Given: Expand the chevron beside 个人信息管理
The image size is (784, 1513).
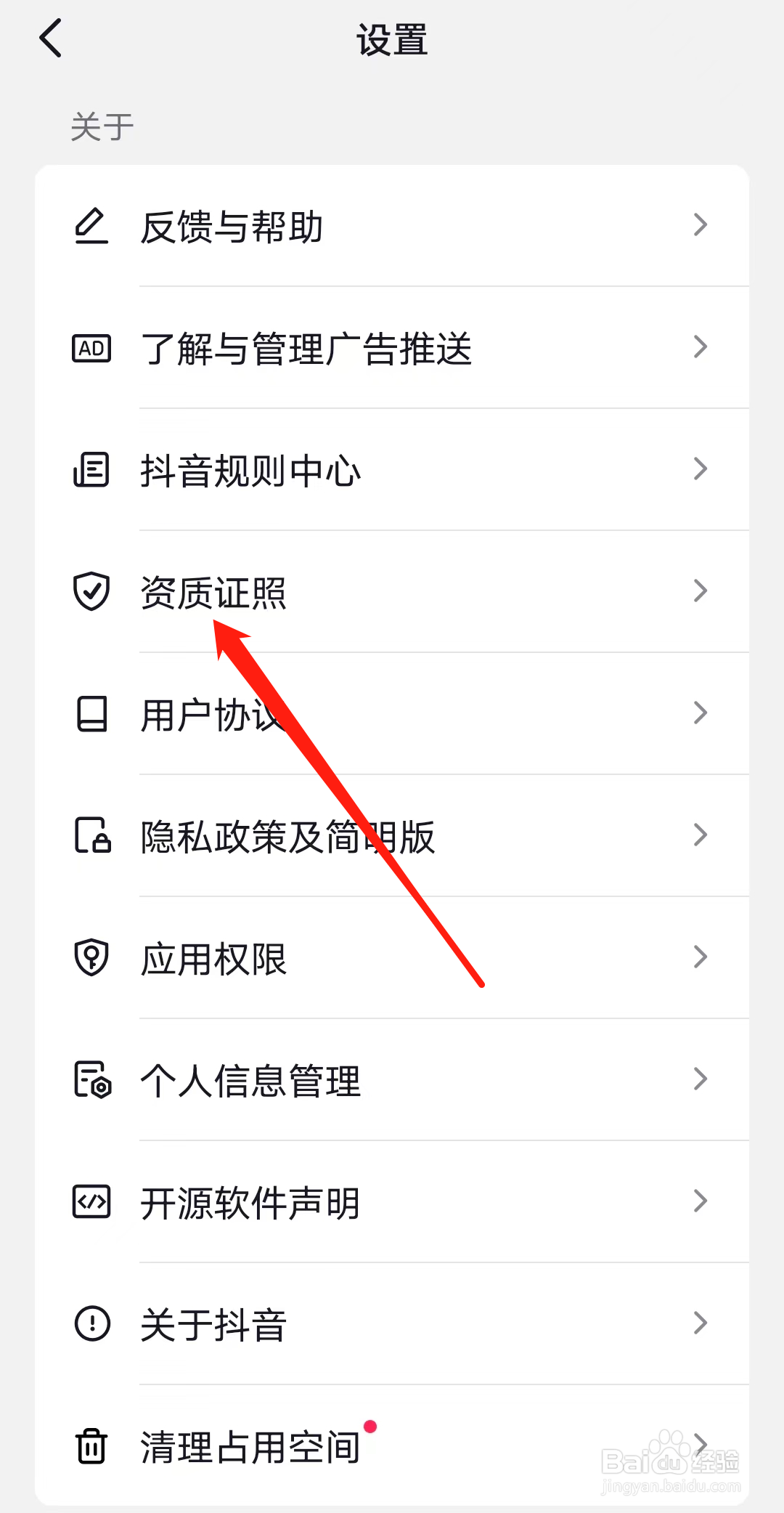Looking at the screenshot, I should [x=699, y=1080].
